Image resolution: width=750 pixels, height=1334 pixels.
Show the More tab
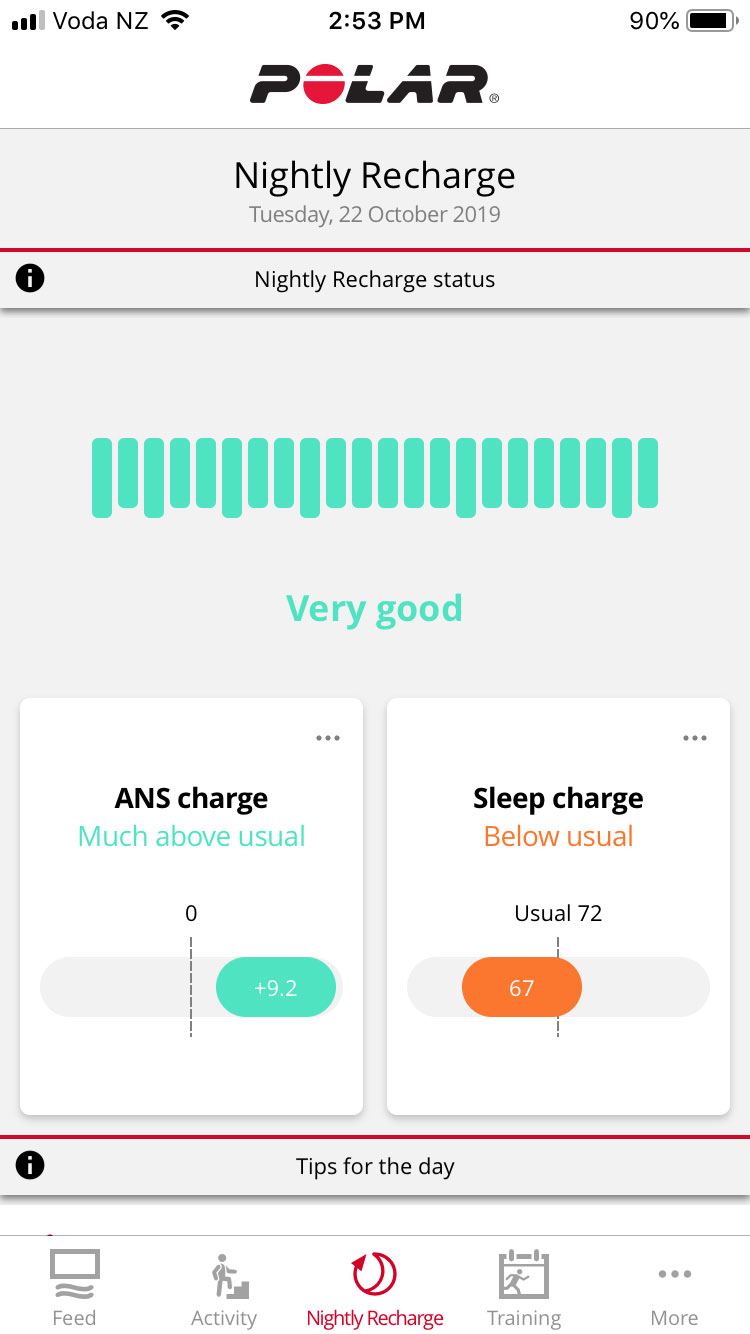click(x=675, y=1287)
